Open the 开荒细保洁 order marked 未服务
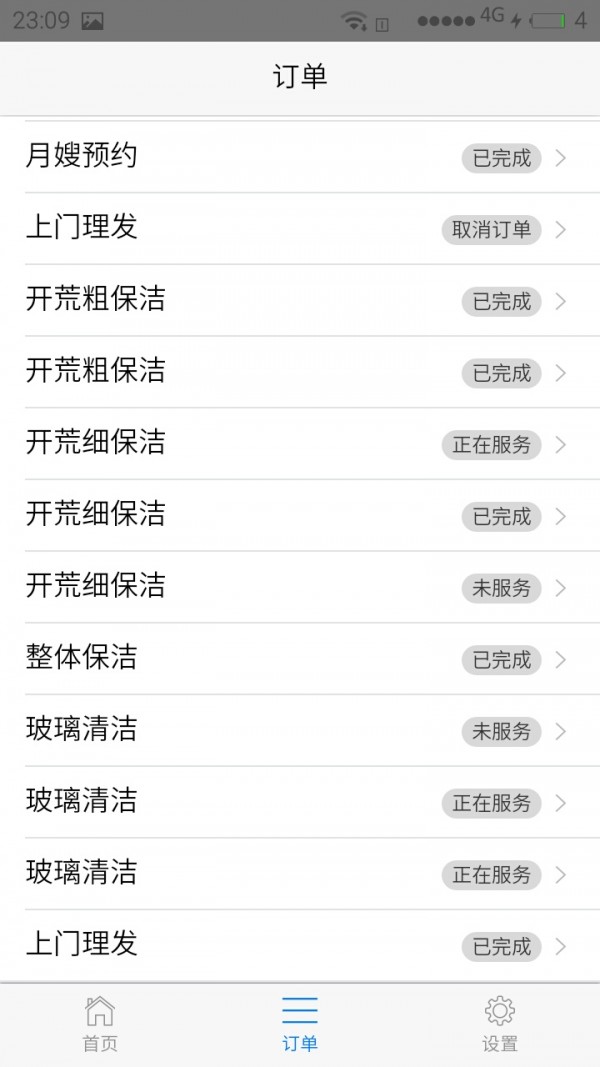The width and height of the screenshot is (600, 1067). [x=300, y=587]
